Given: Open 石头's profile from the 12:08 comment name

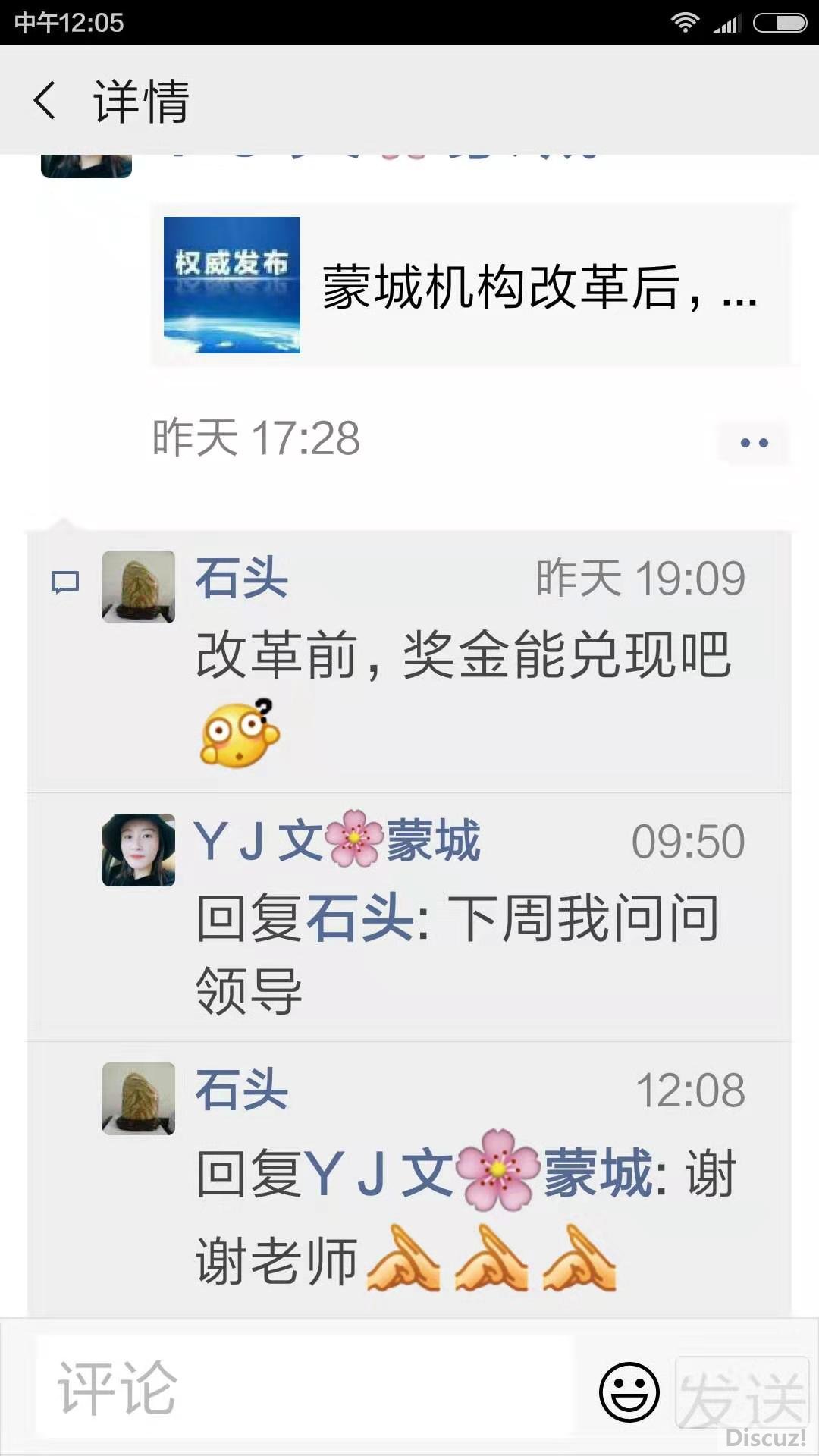Looking at the screenshot, I should [242, 1090].
